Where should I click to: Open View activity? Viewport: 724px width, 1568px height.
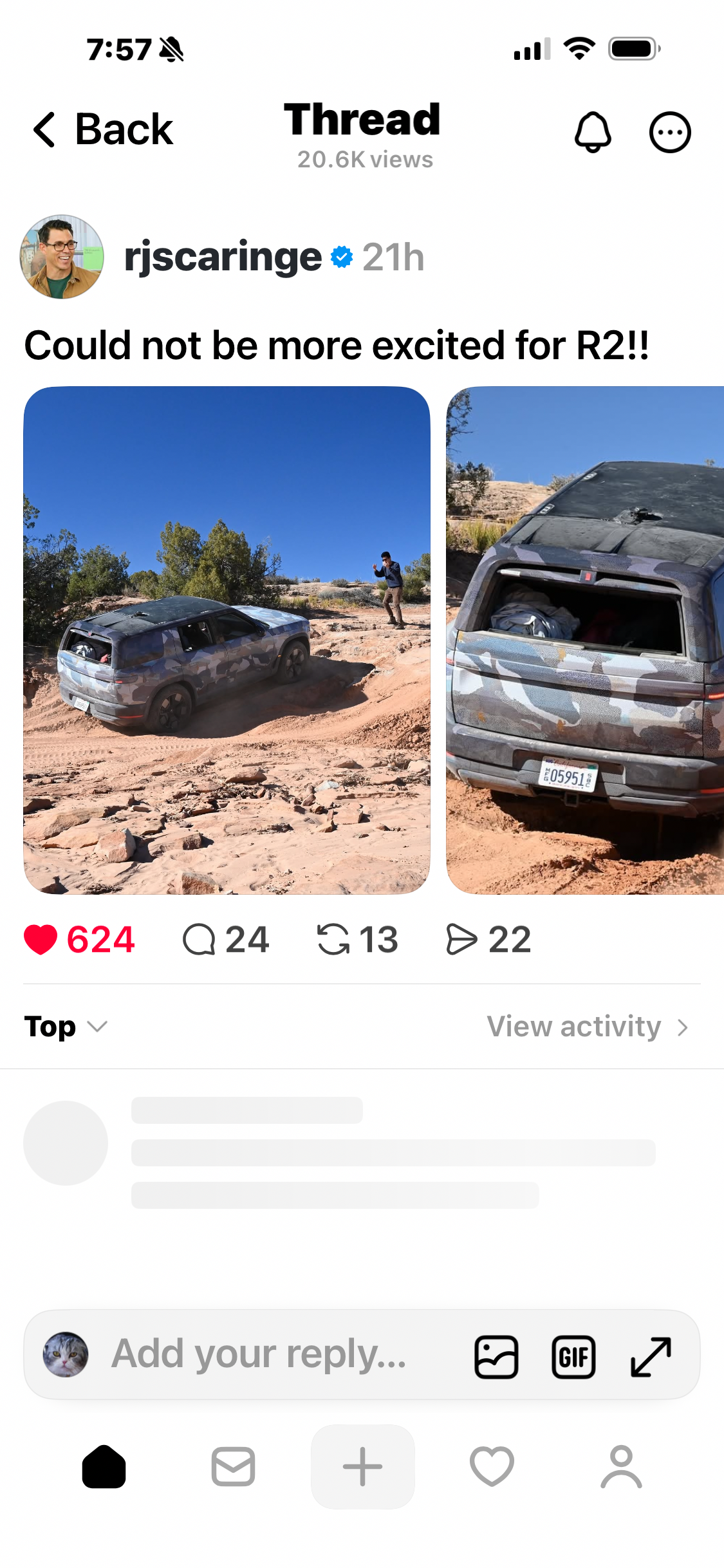pos(587,1027)
